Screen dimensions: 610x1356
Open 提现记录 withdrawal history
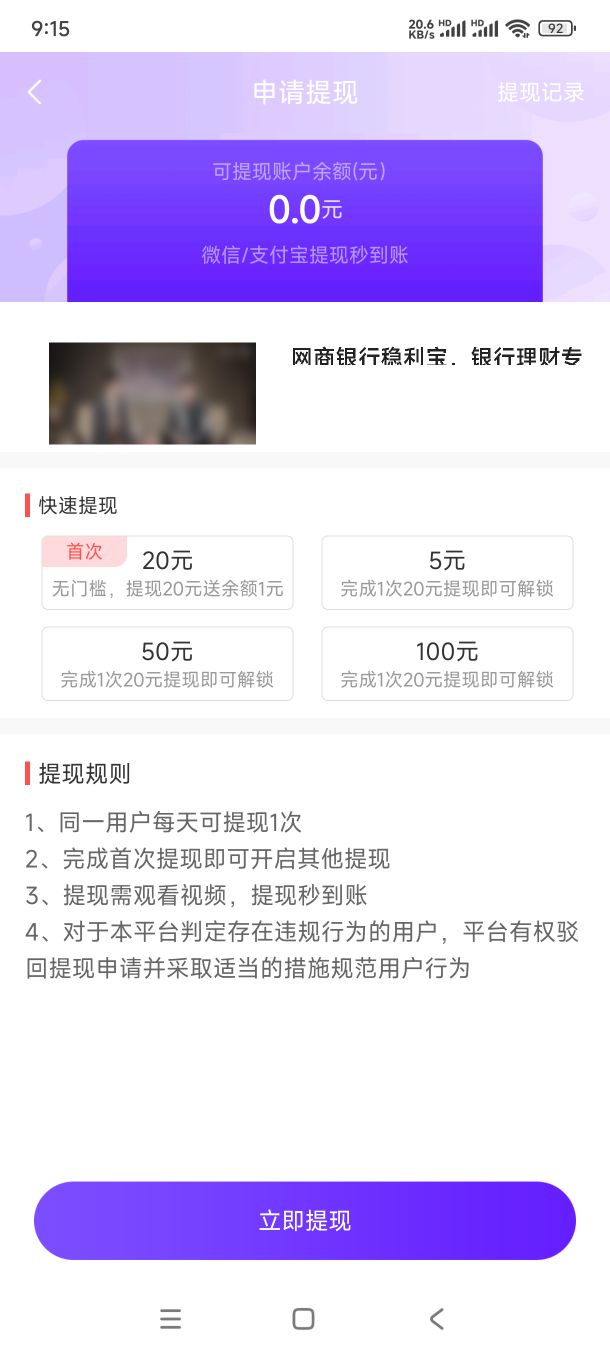[x=541, y=92]
